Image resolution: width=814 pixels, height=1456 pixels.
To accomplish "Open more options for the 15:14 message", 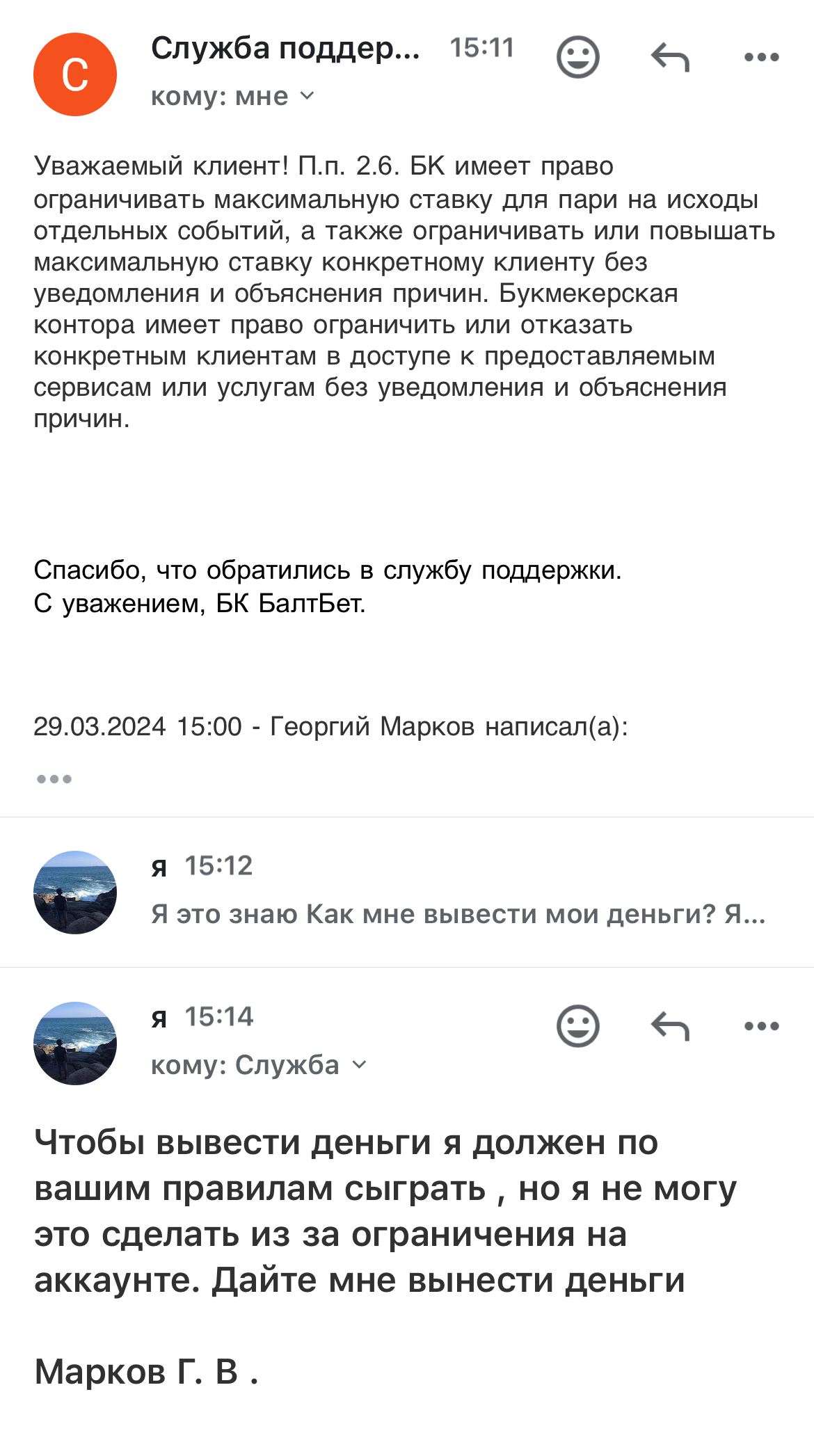I will click(x=761, y=1026).
